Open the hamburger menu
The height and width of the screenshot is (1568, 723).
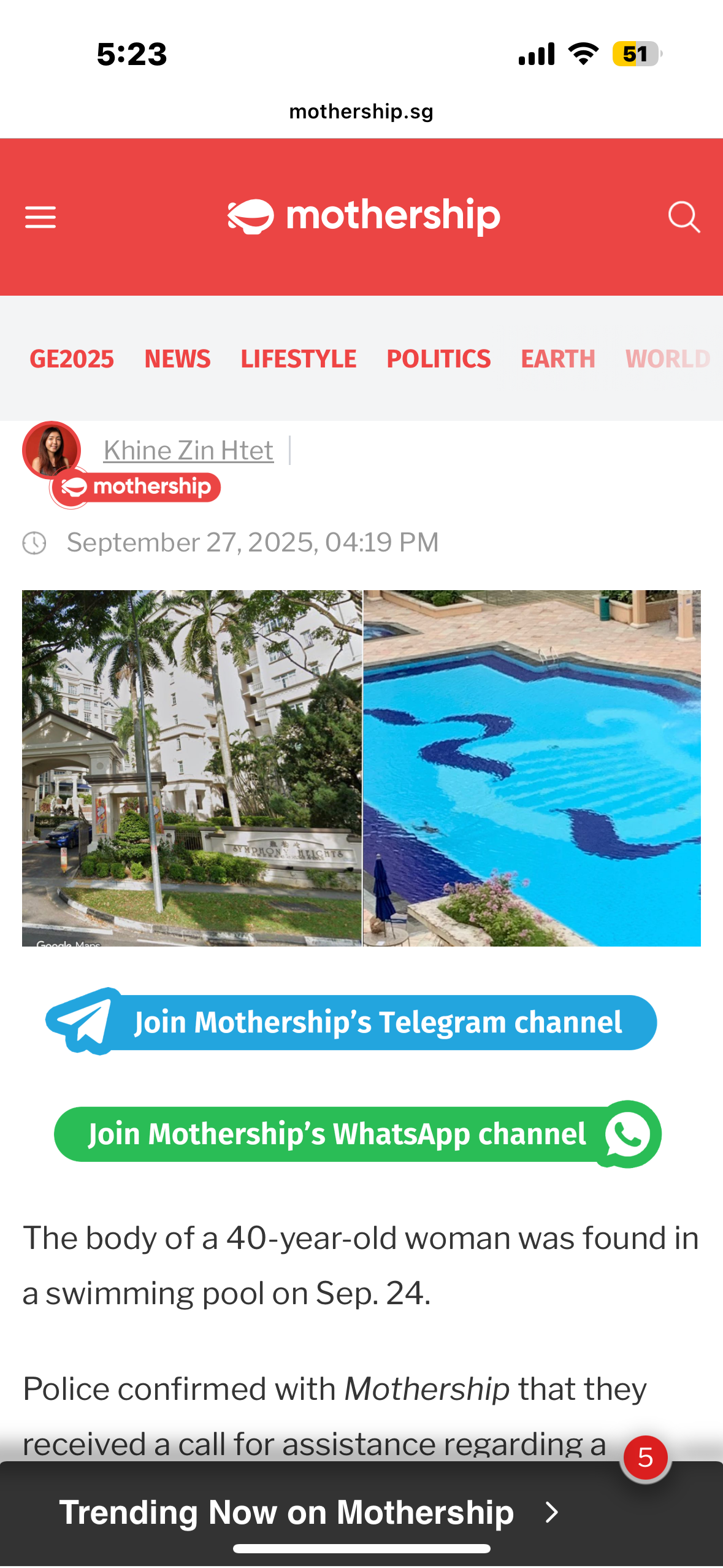[x=40, y=217]
